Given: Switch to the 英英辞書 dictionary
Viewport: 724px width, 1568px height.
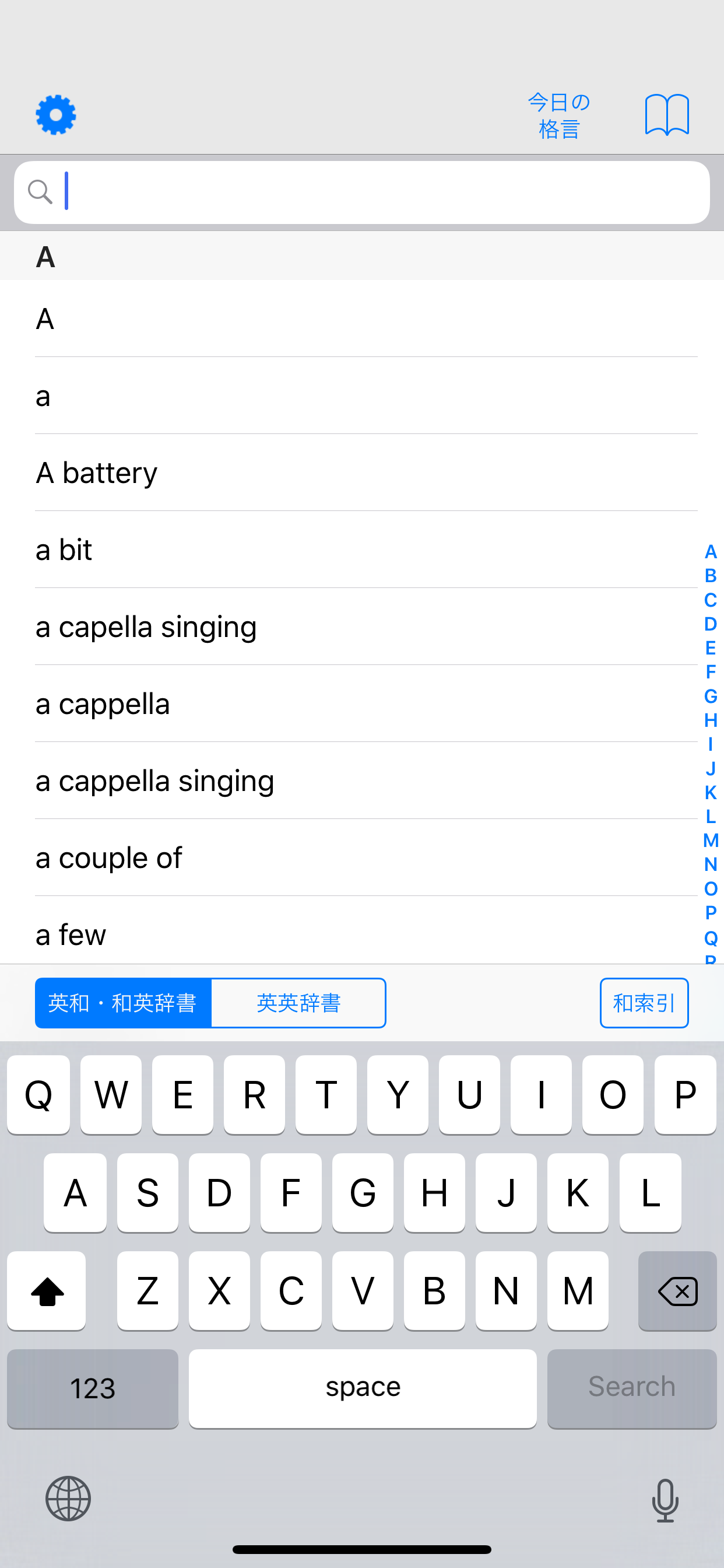Looking at the screenshot, I should [x=298, y=1003].
